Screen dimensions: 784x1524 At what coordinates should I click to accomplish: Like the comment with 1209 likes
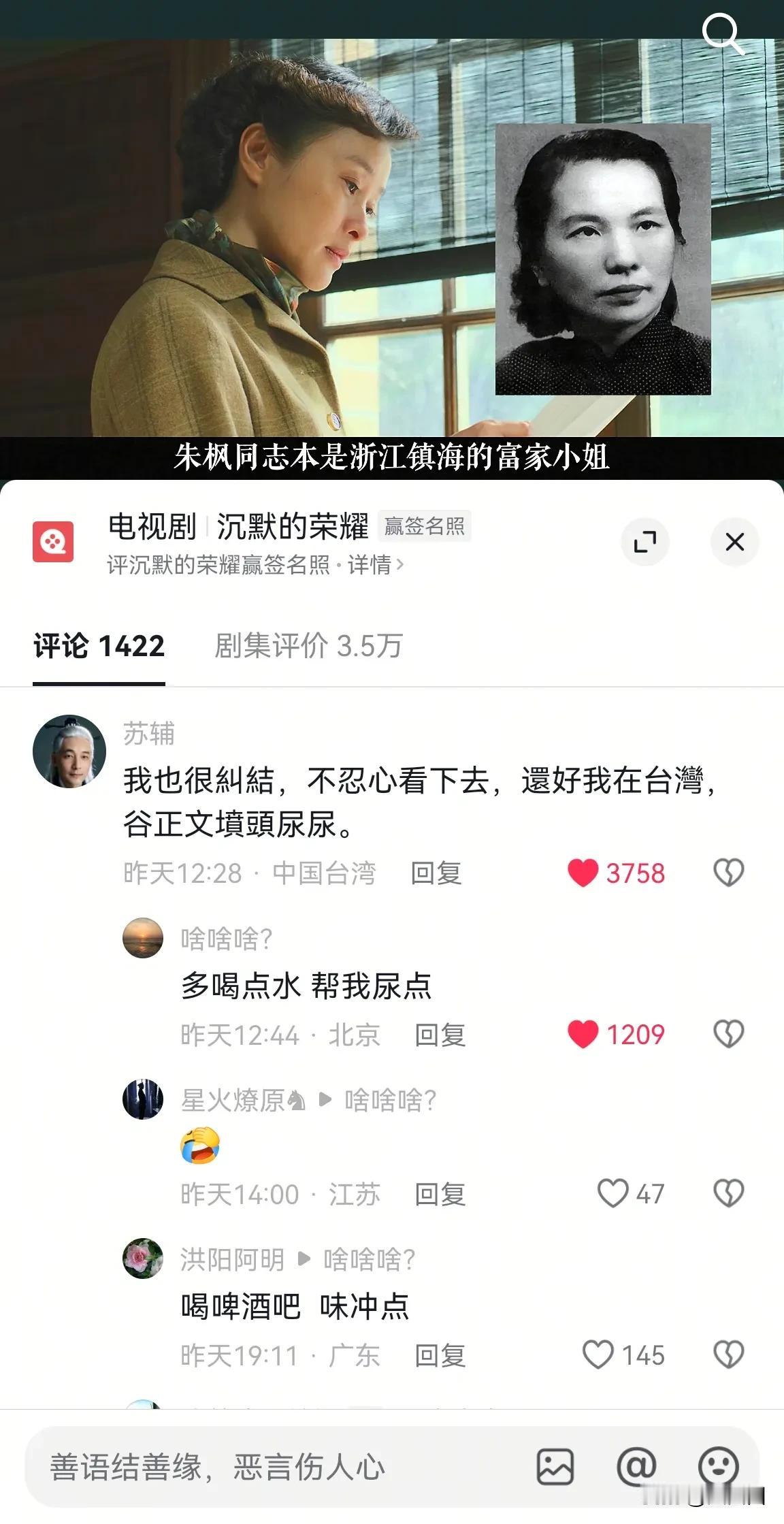point(583,1035)
